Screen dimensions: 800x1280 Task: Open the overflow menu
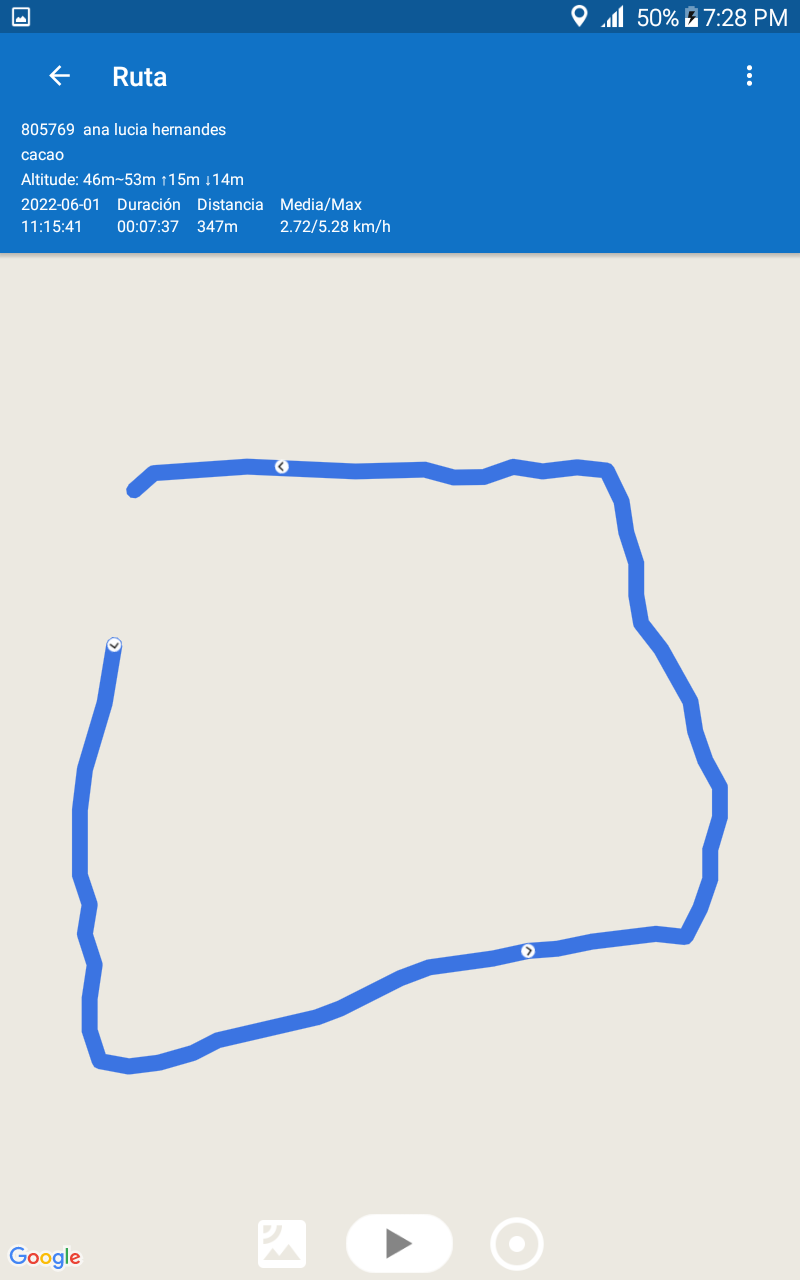pyautogui.click(x=749, y=76)
